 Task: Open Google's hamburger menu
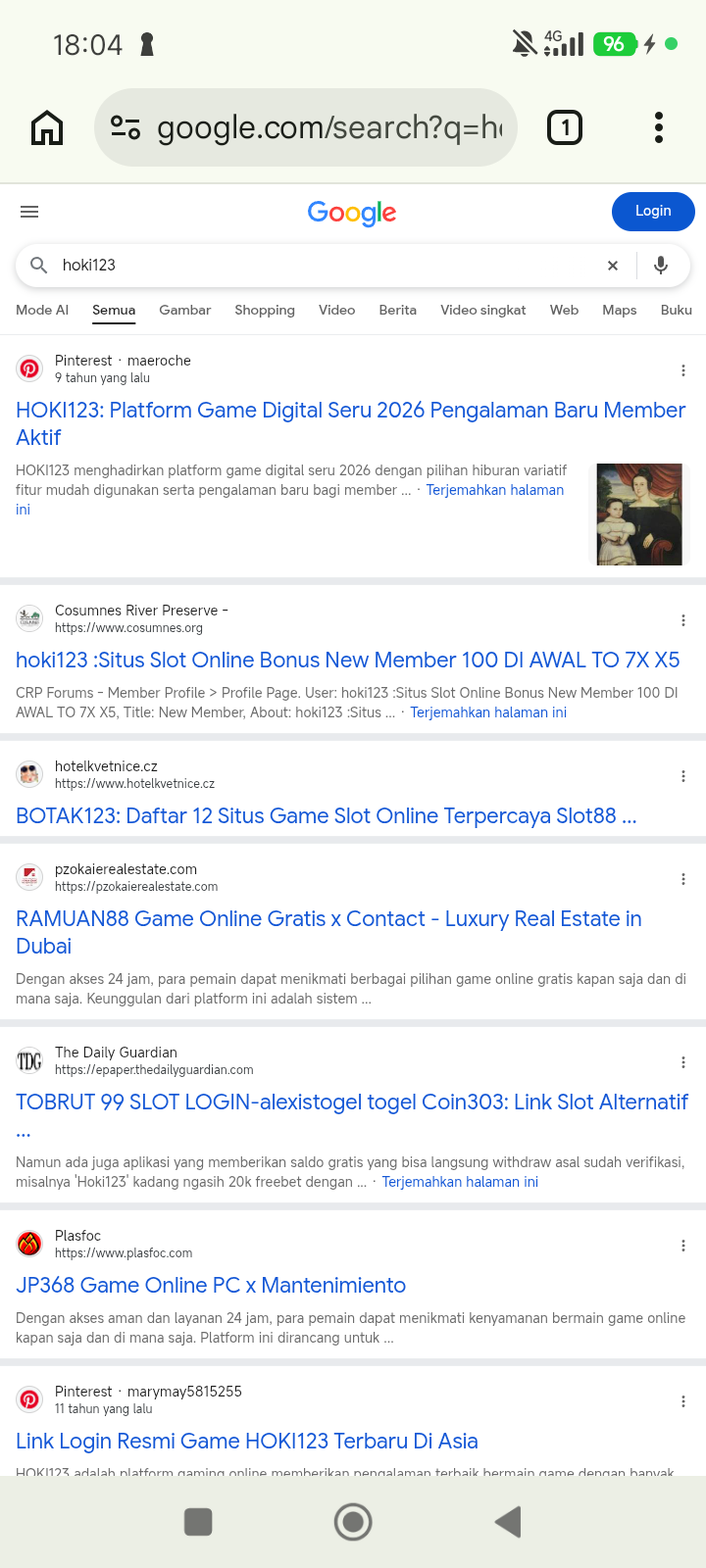[29, 212]
